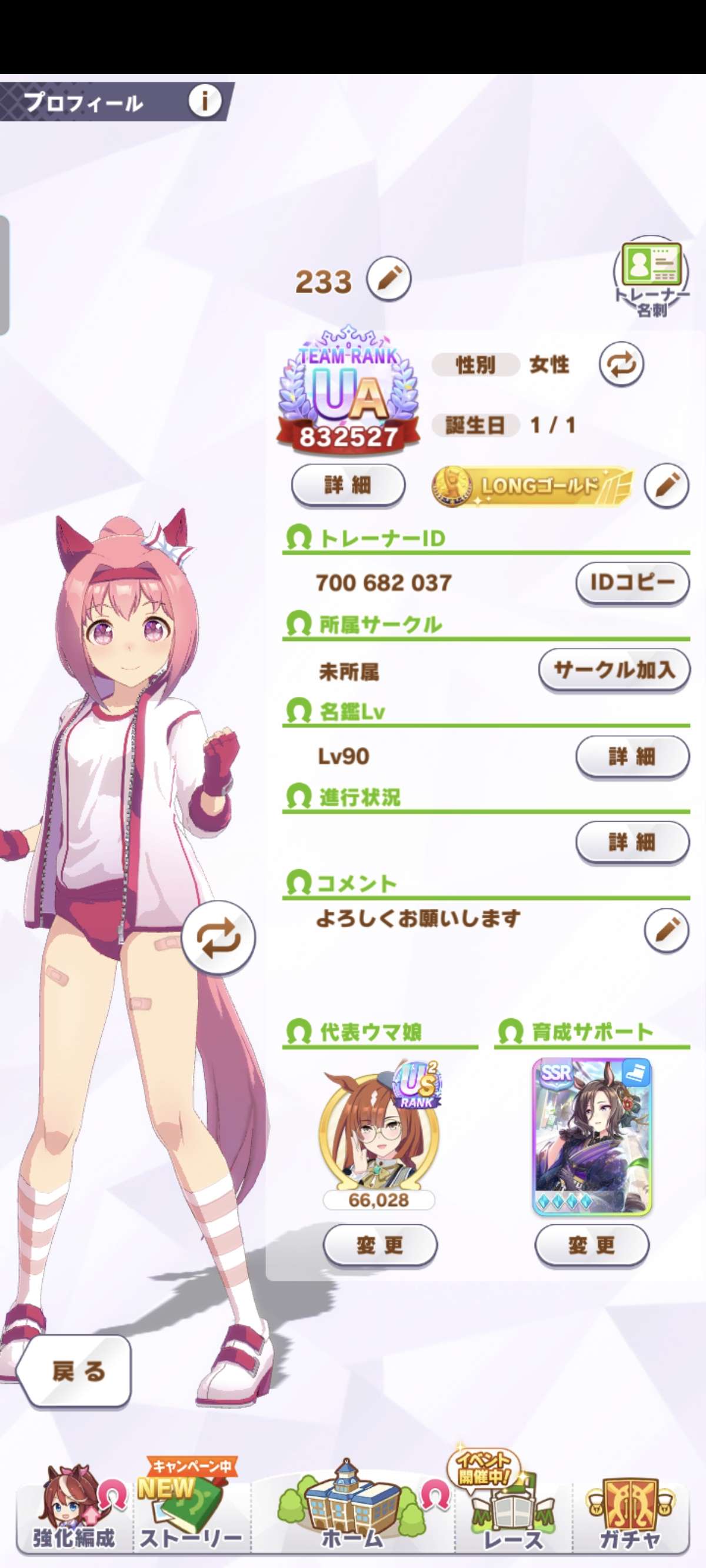The width and height of the screenshot is (706, 1568).
Task: Switch gender with the swap icon
Action: tap(621, 364)
